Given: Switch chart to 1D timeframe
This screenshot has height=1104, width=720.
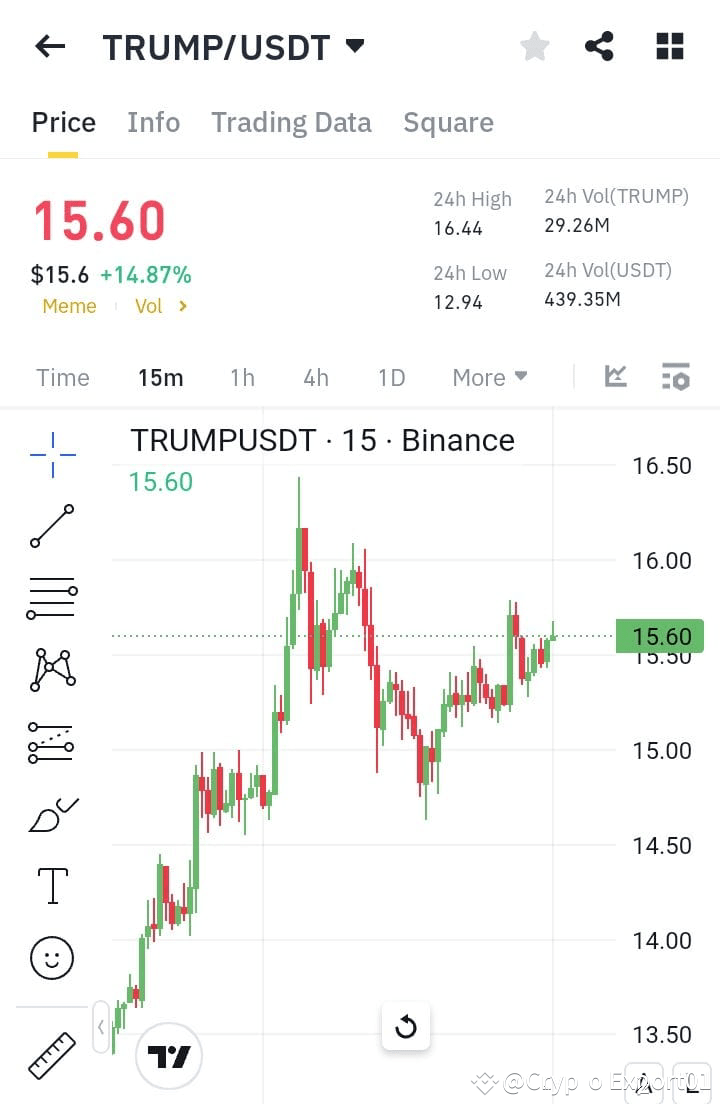Looking at the screenshot, I should pyautogui.click(x=391, y=377).
